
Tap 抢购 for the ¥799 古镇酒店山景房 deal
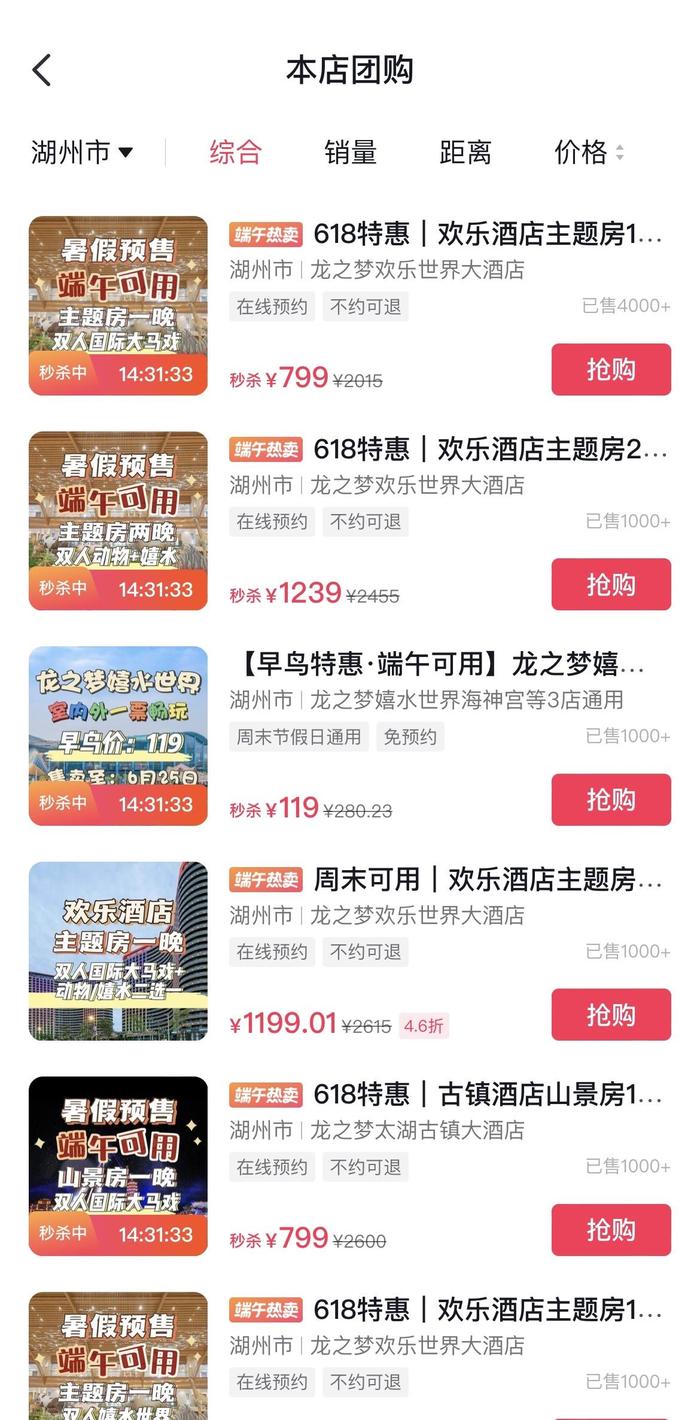tap(610, 1229)
